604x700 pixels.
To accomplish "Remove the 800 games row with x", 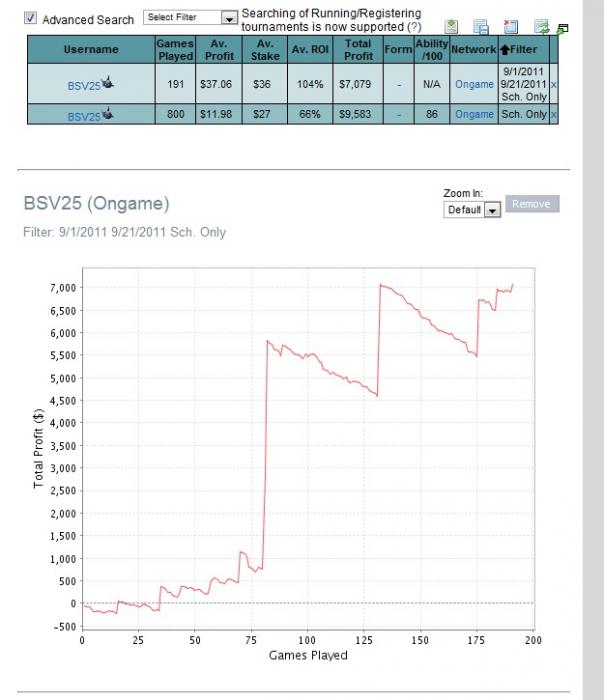I will 554,115.
